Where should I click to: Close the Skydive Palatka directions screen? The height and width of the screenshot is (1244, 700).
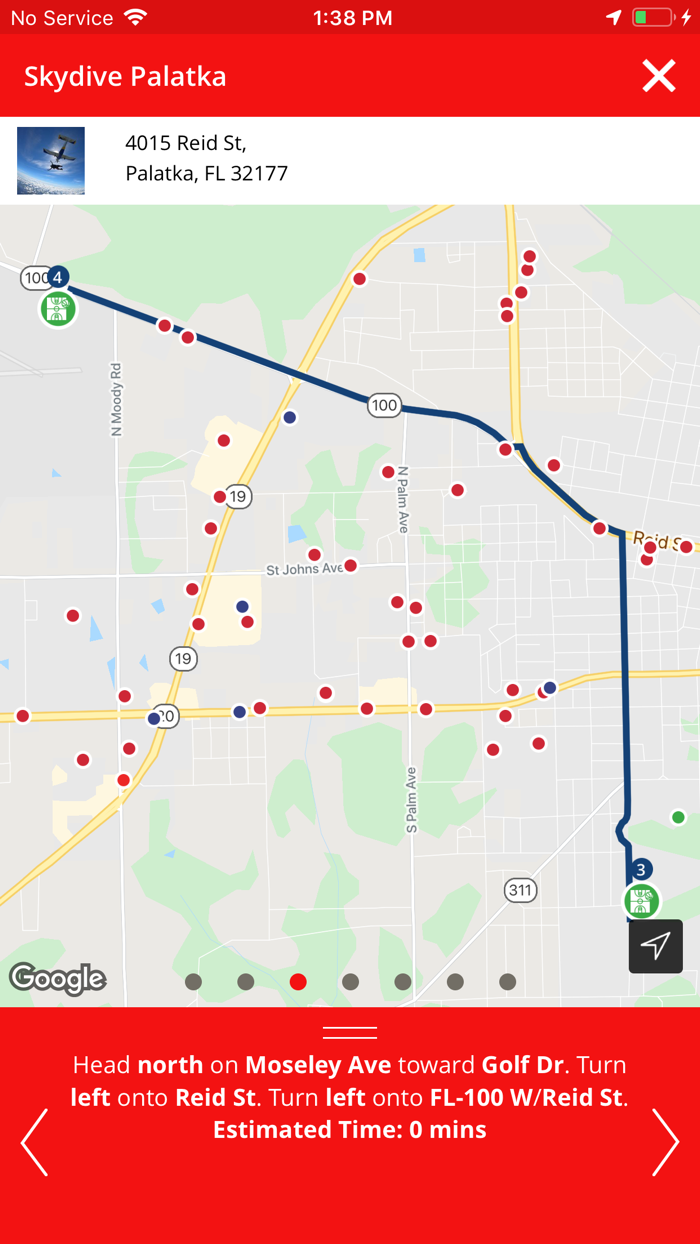[x=659, y=76]
